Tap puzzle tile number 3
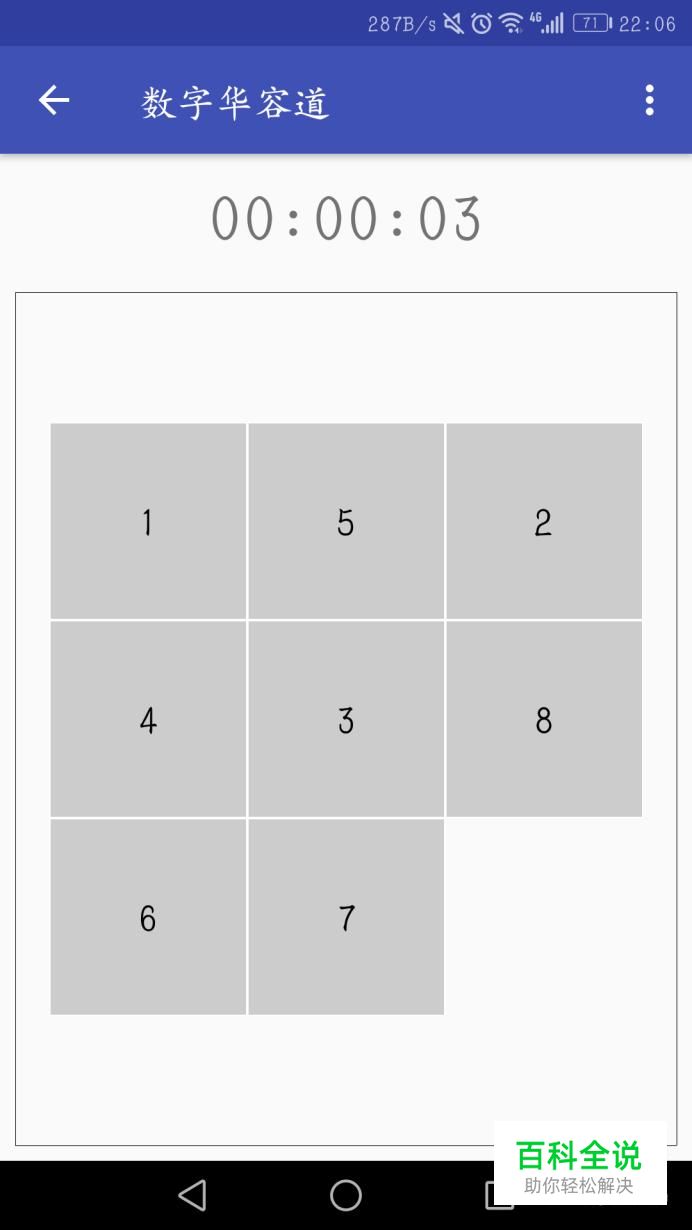This screenshot has width=692, height=1230. tap(346, 719)
